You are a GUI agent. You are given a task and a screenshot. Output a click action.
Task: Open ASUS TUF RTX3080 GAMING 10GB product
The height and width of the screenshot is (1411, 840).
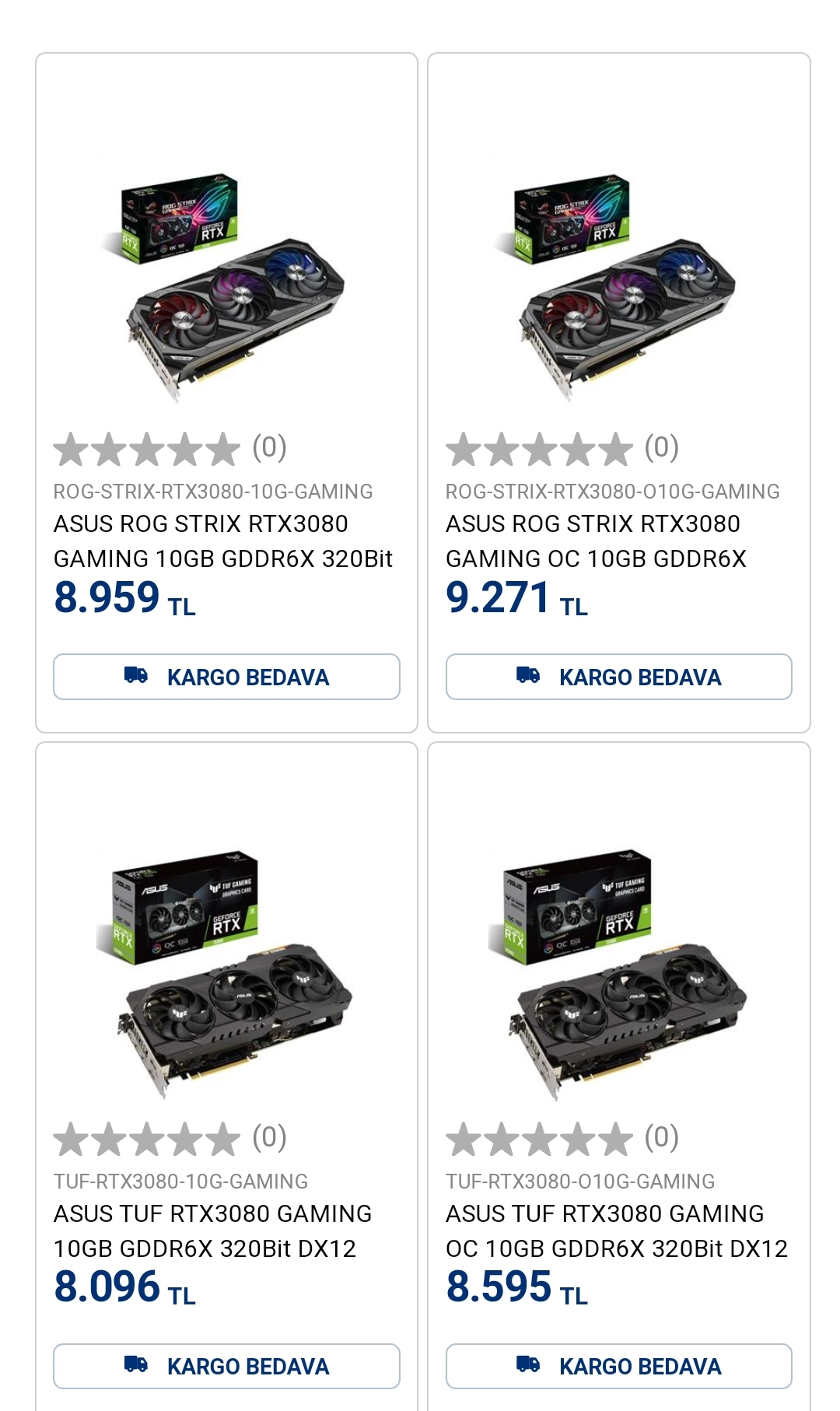pyautogui.click(x=212, y=1231)
